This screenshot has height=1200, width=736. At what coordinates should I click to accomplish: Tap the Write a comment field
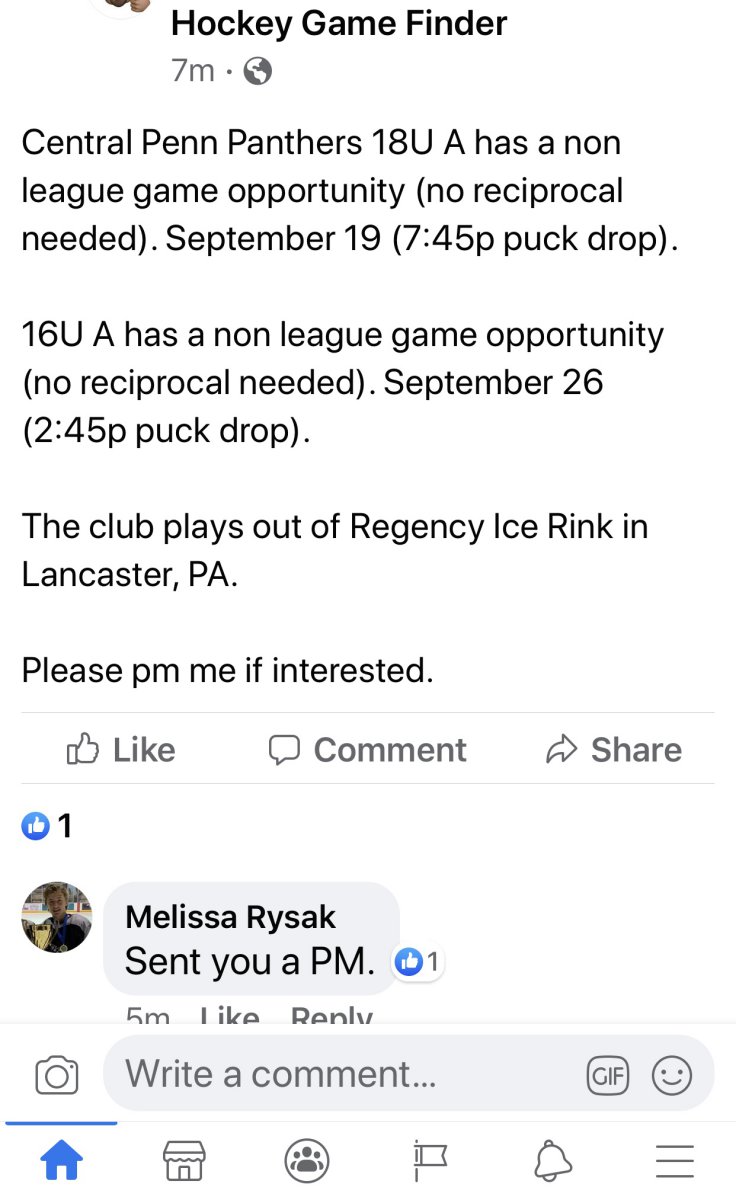click(409, 1074)
